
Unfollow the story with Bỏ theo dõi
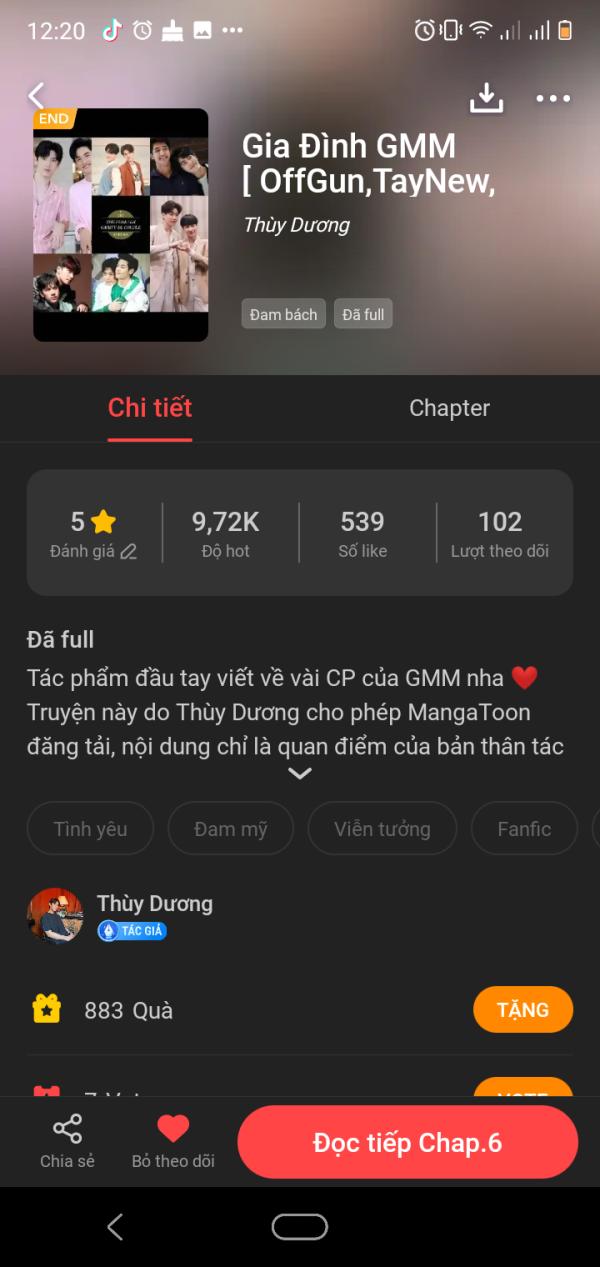tap(173, 1142)
